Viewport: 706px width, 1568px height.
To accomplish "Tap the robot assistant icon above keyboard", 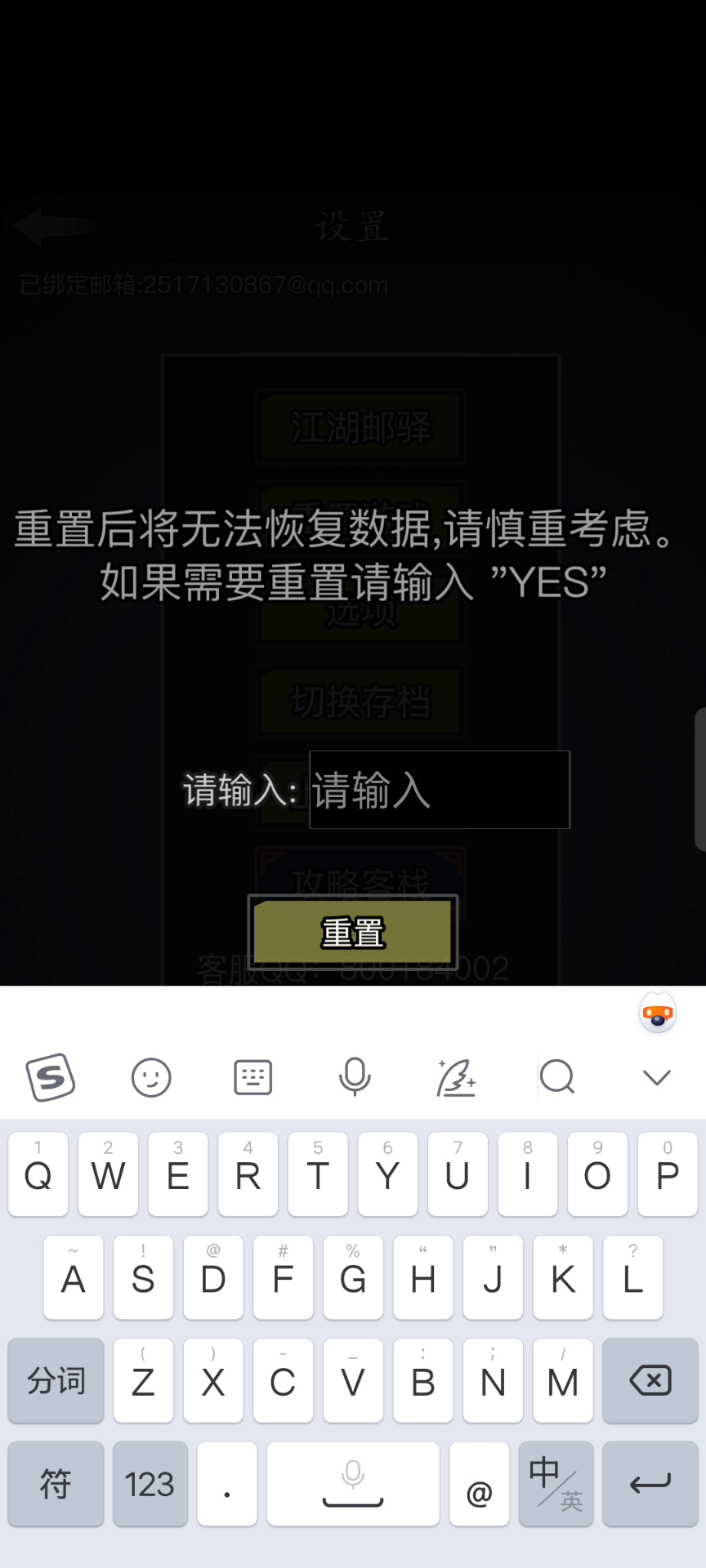I will click(658, 1013).
